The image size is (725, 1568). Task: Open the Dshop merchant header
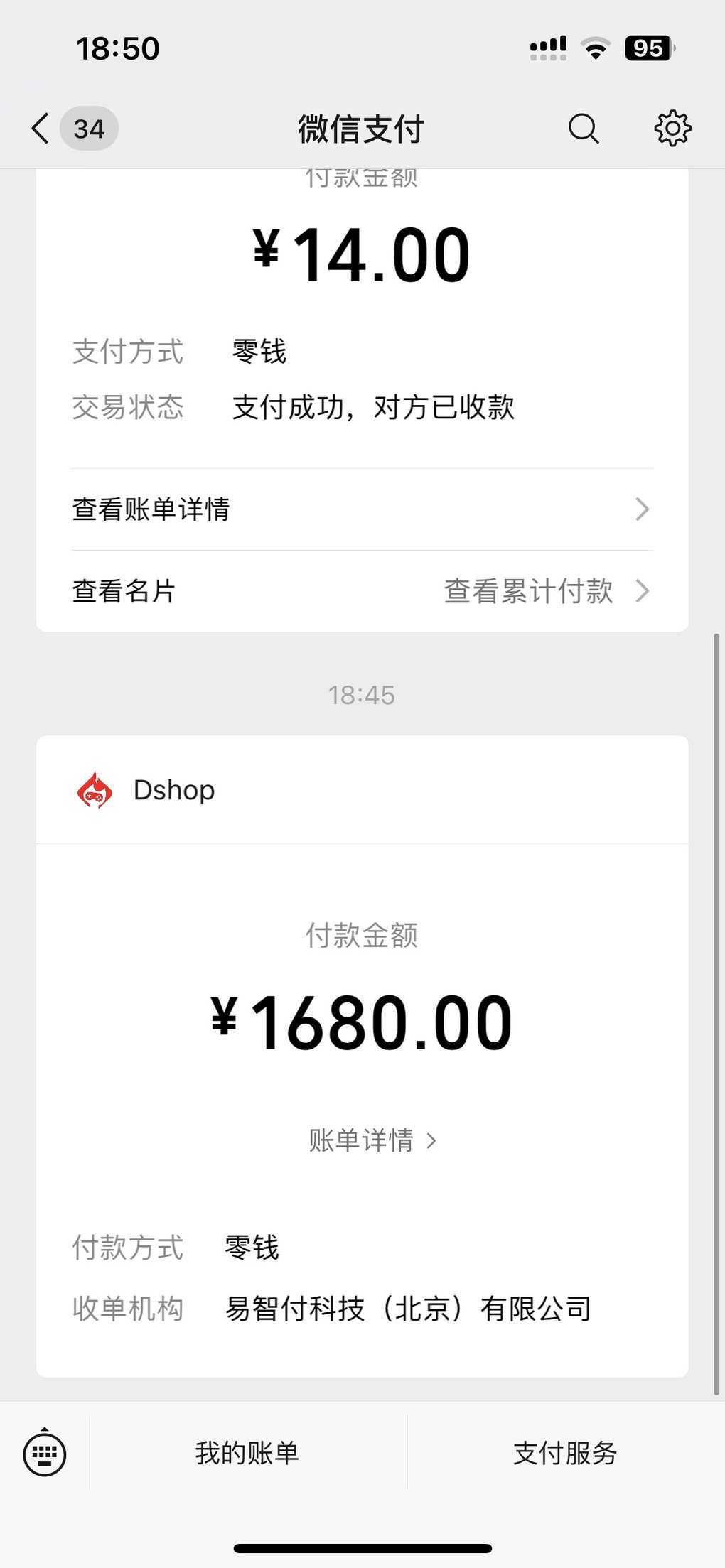point(362,790)
